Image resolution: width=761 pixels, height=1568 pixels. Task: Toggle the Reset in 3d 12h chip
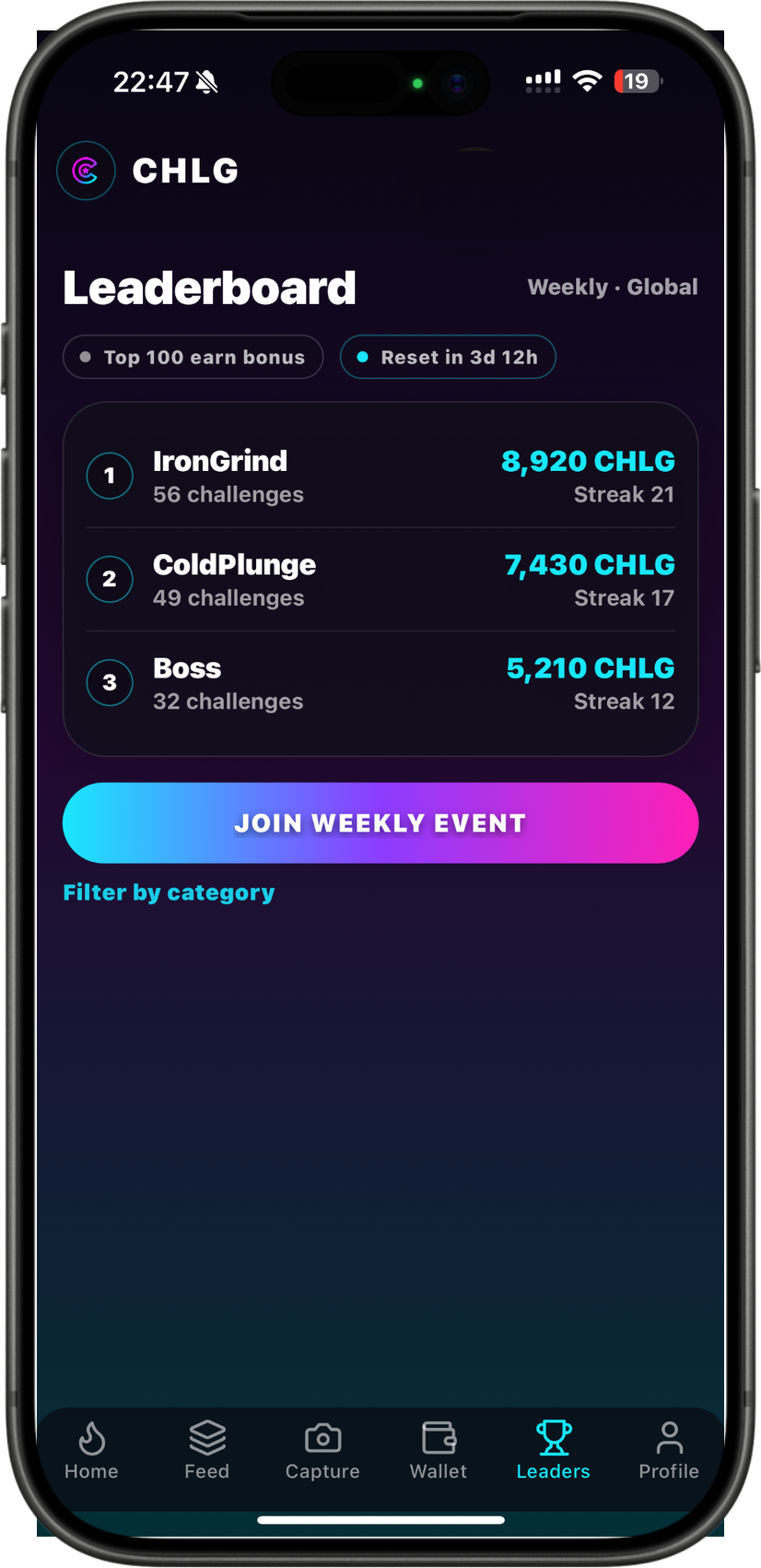[x=448, y=357]
